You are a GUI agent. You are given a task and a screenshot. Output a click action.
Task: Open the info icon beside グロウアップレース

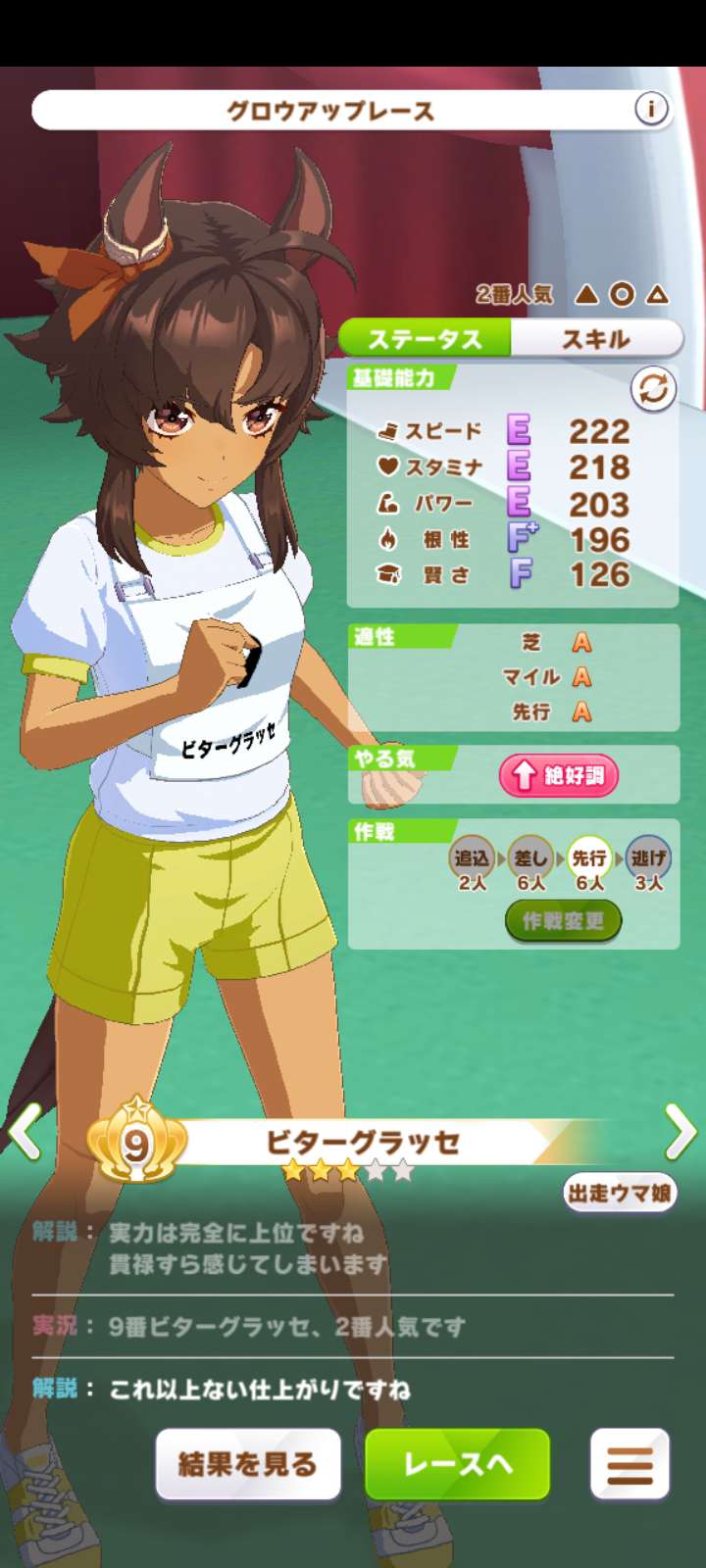pyautogui.click(x=651, y=109)
